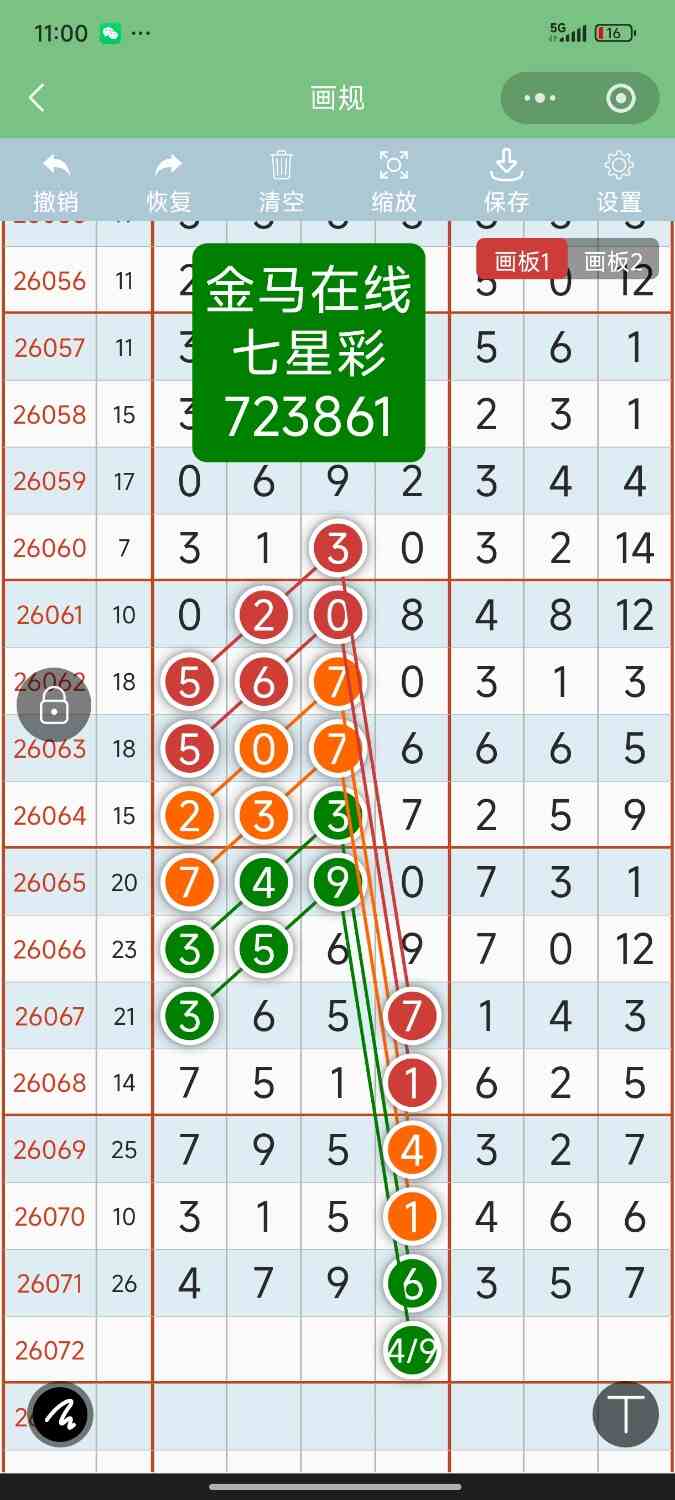Redo the stroke with 恢复
Viewport: 675px width, 1500px height.
(x=169, y=182)
